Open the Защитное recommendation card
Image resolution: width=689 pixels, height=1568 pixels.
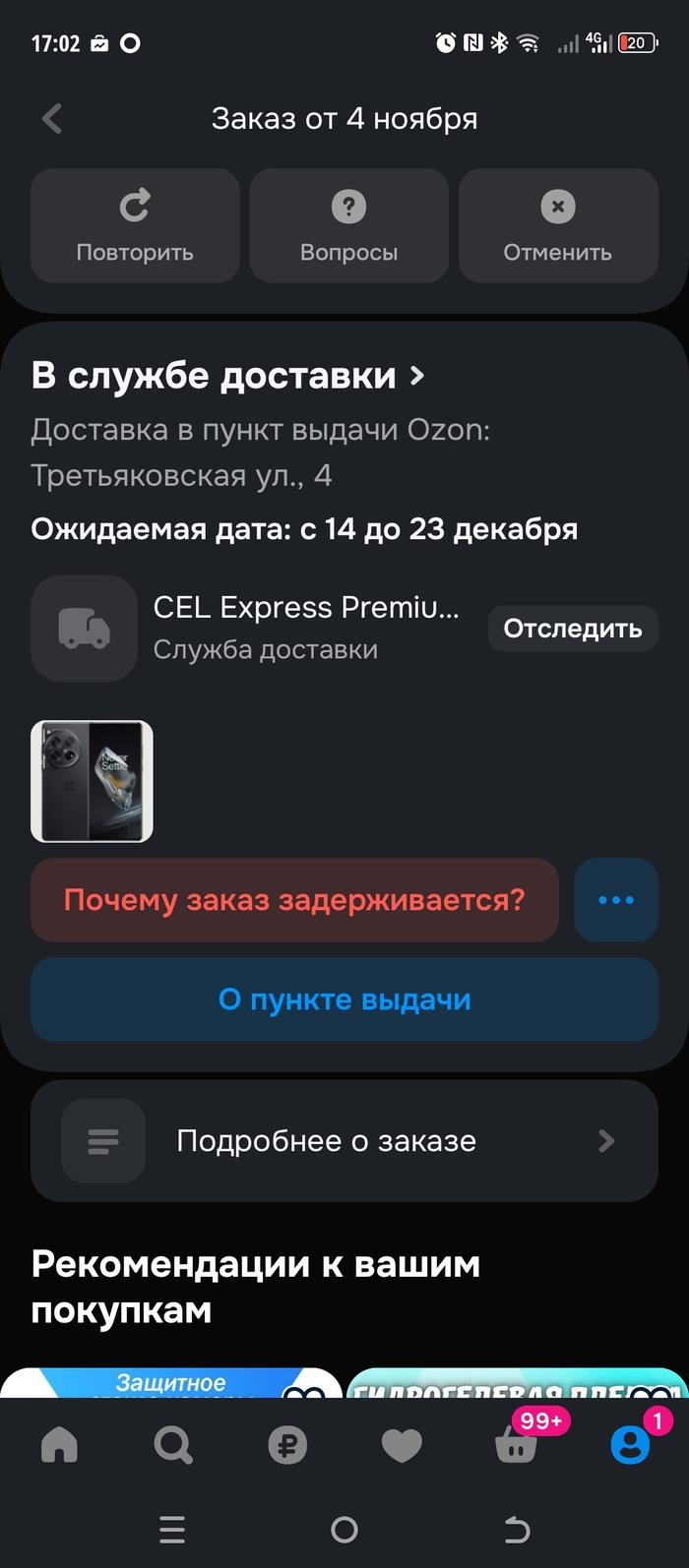coord(170,1382)
